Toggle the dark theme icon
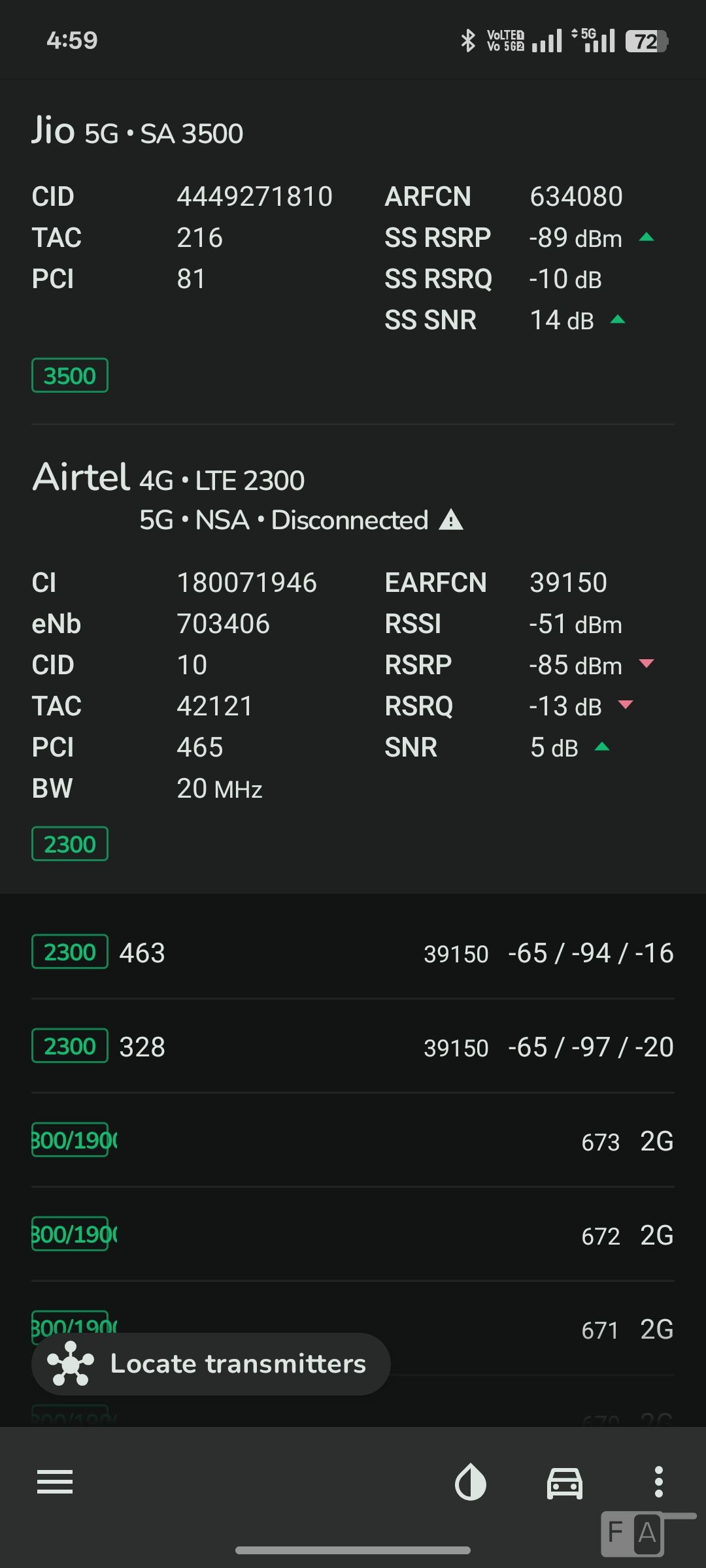The width and height of the screenshot is (706, 1568). pyautogui.click(x=470, y=1482)
